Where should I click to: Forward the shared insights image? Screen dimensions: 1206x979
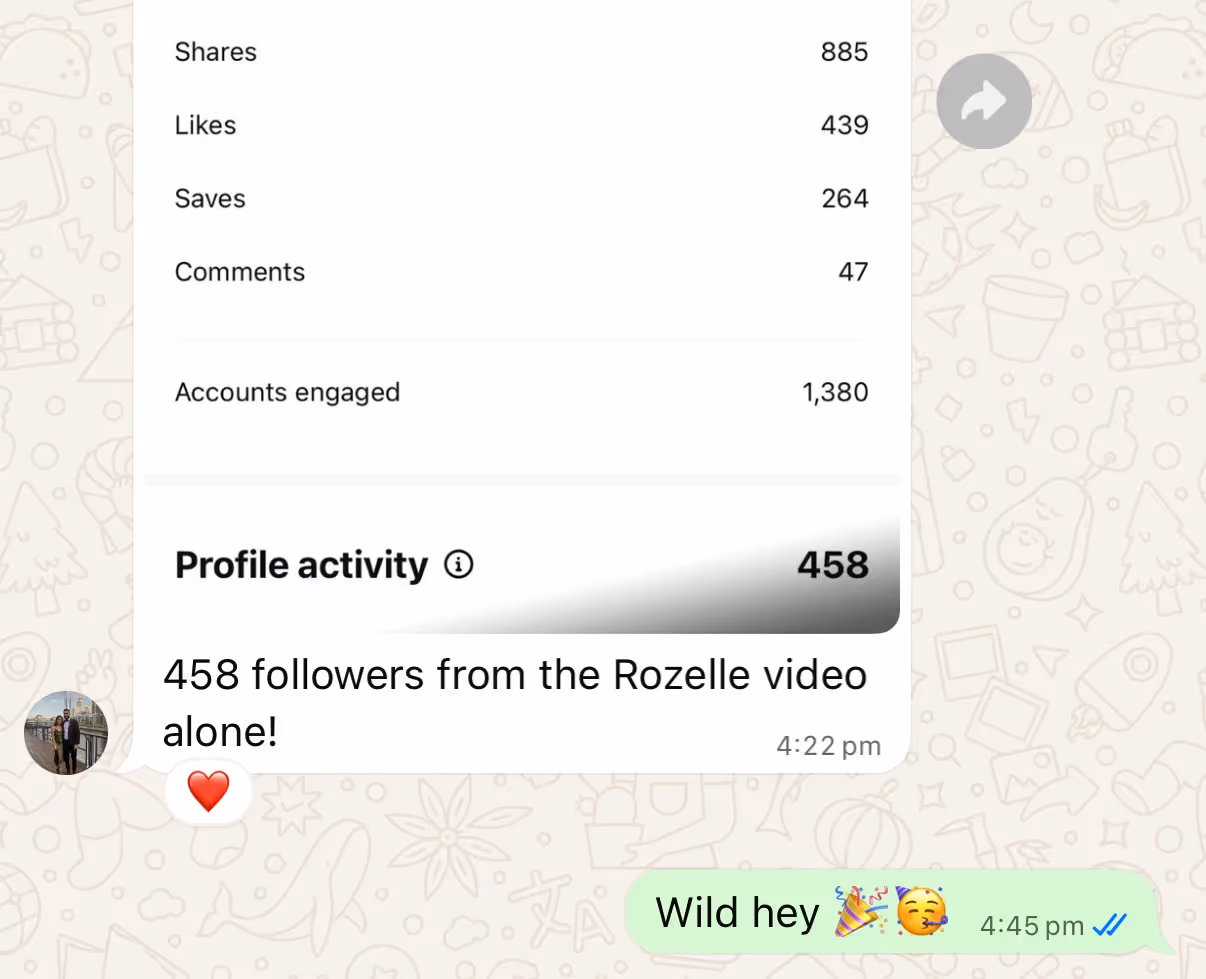[984, 101]
